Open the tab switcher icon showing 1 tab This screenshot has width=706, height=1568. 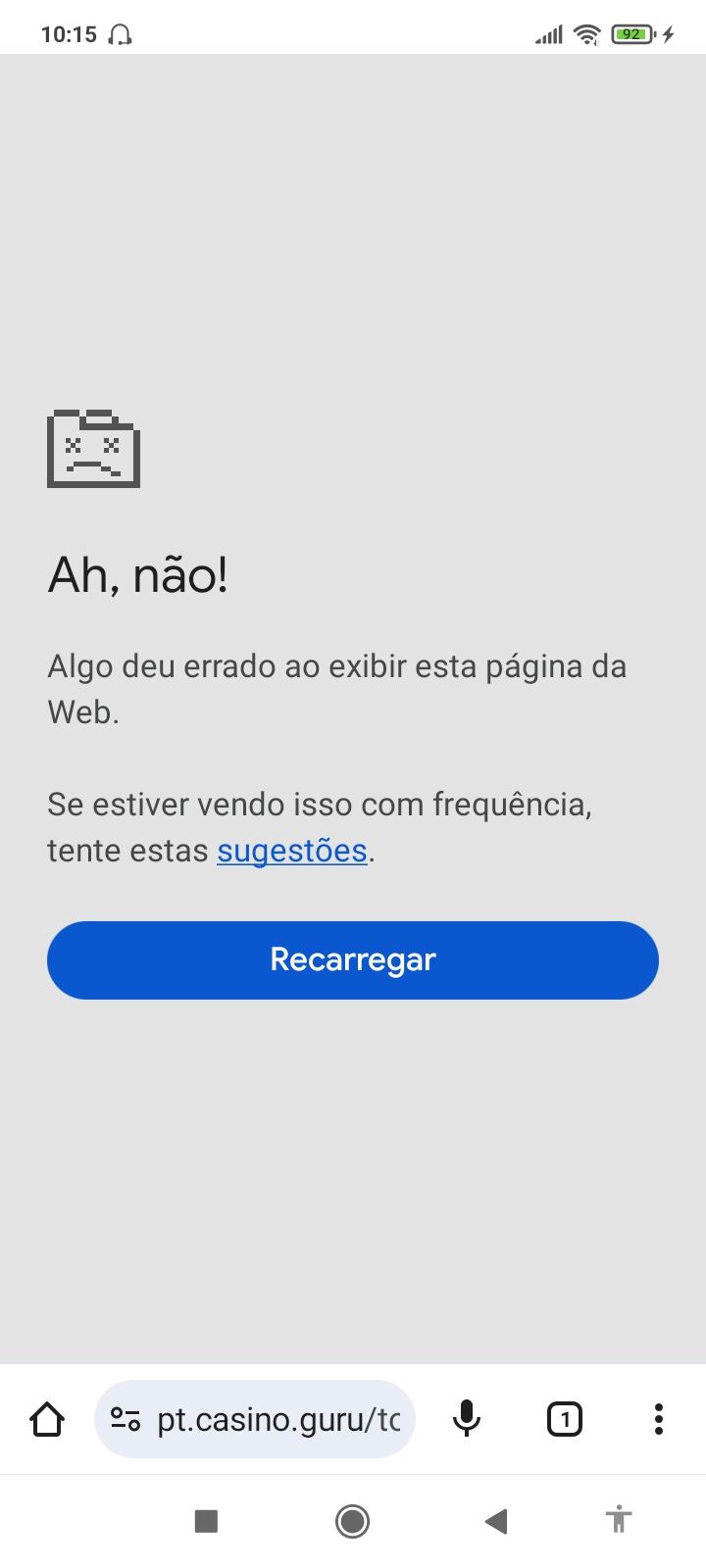(x=565, y=1418)
